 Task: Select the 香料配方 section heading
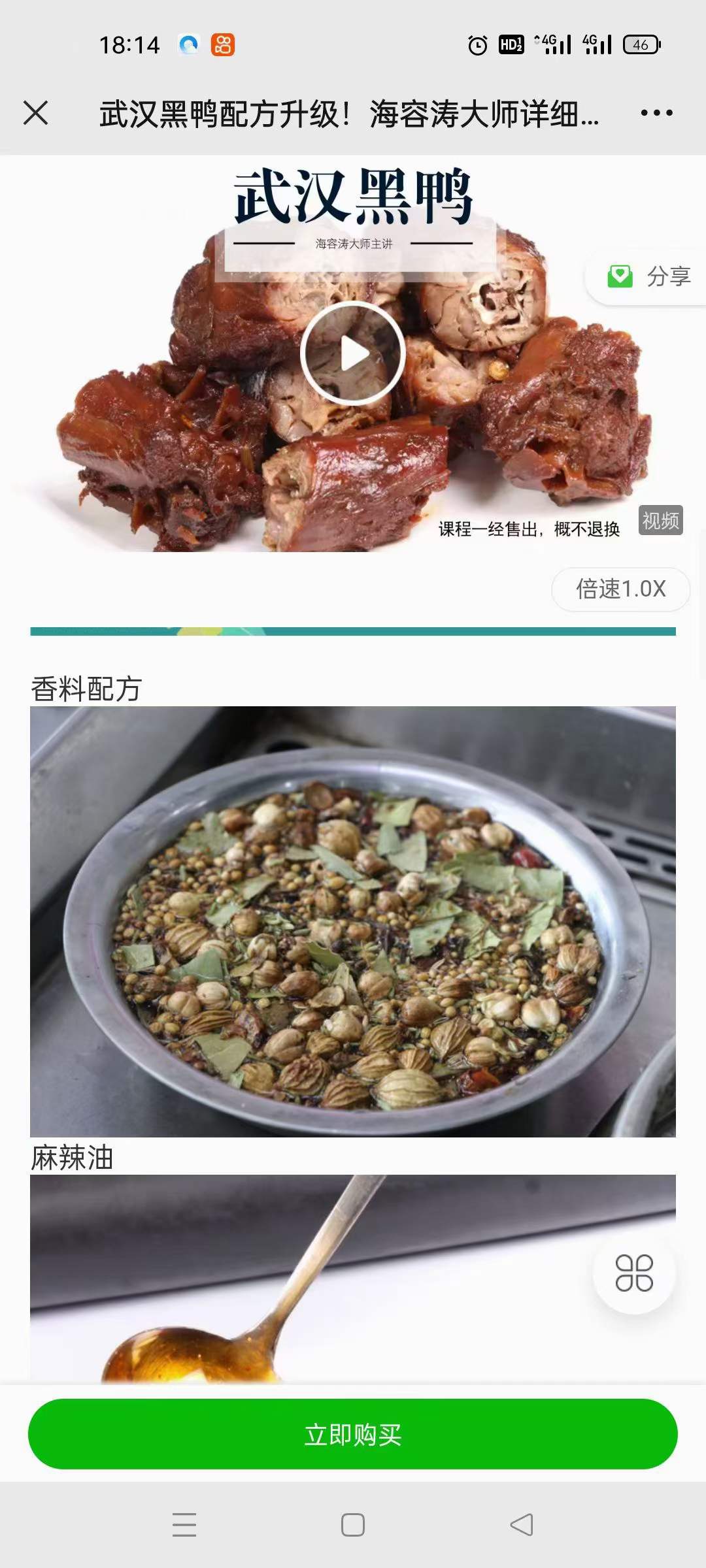(x=88, y=687)
